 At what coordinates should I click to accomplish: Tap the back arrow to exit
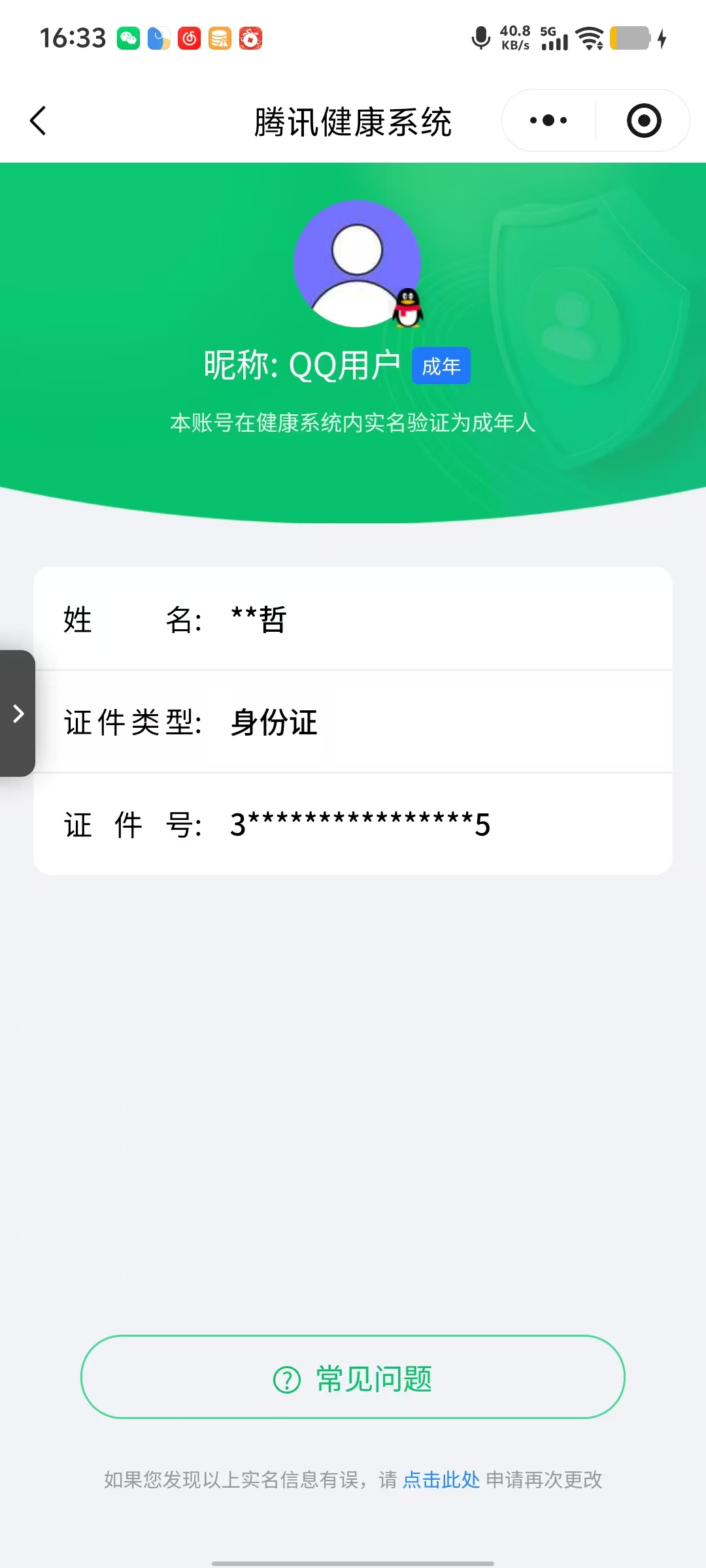point(37,121)
